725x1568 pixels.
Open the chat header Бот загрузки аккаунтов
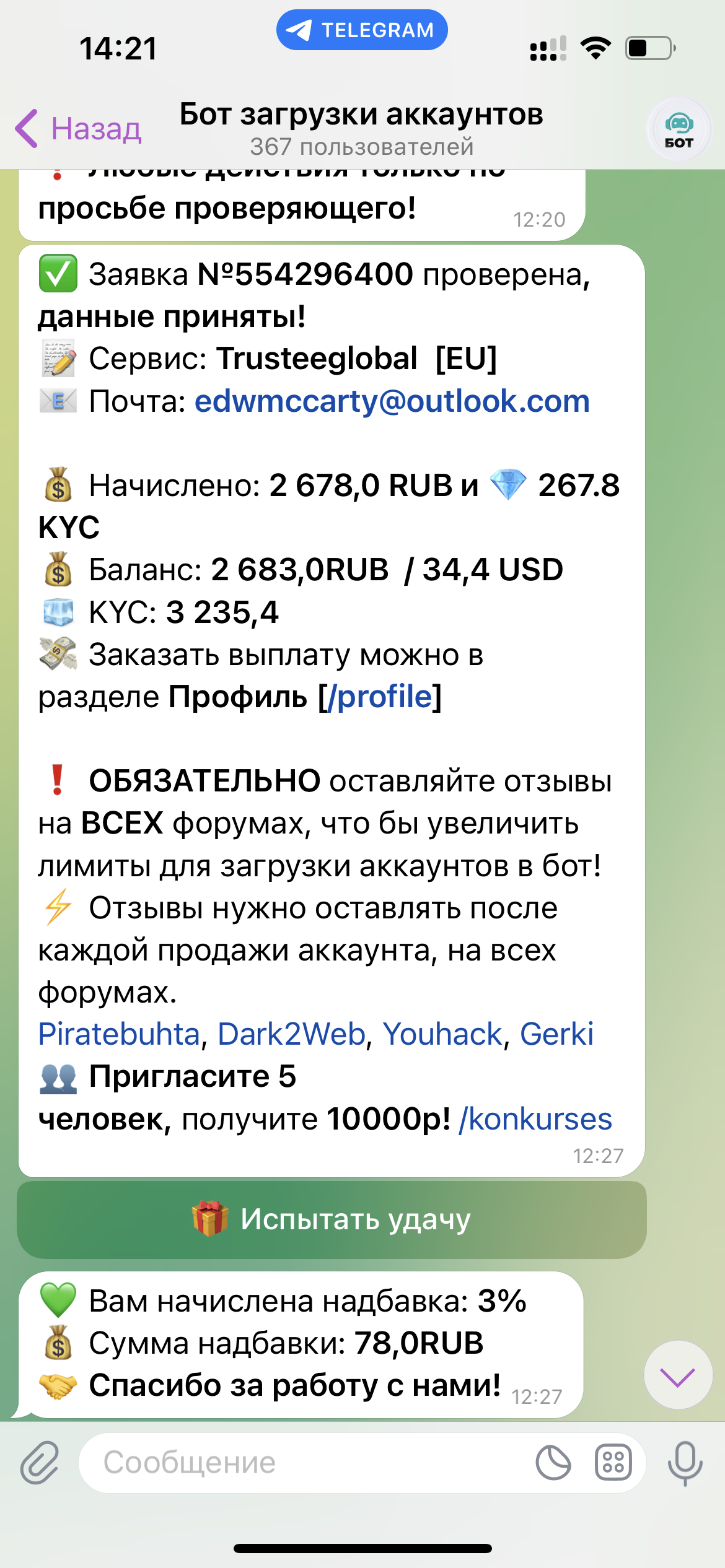tap(361, 128)
